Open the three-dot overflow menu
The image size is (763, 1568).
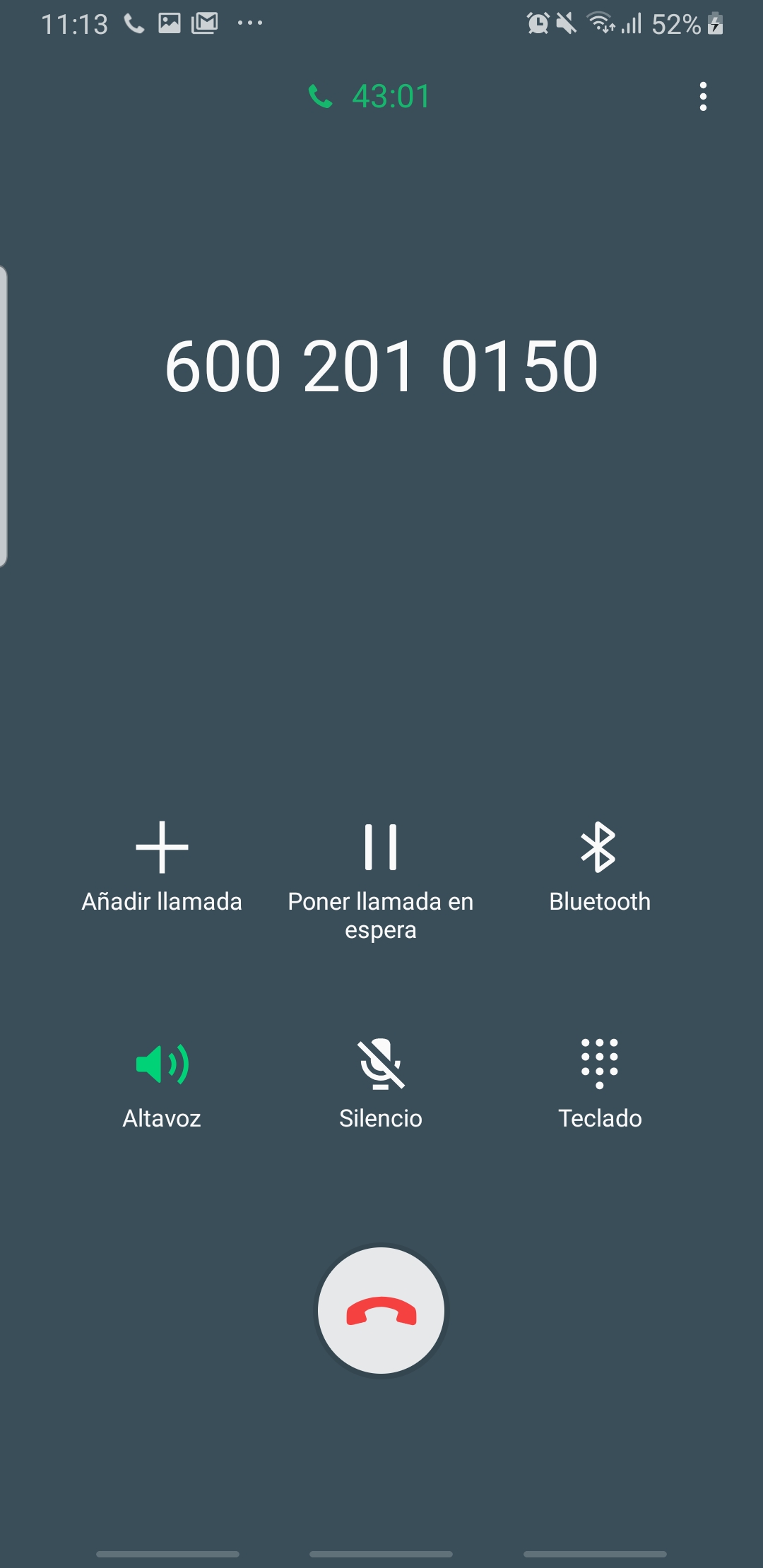[x=702, y=97]
